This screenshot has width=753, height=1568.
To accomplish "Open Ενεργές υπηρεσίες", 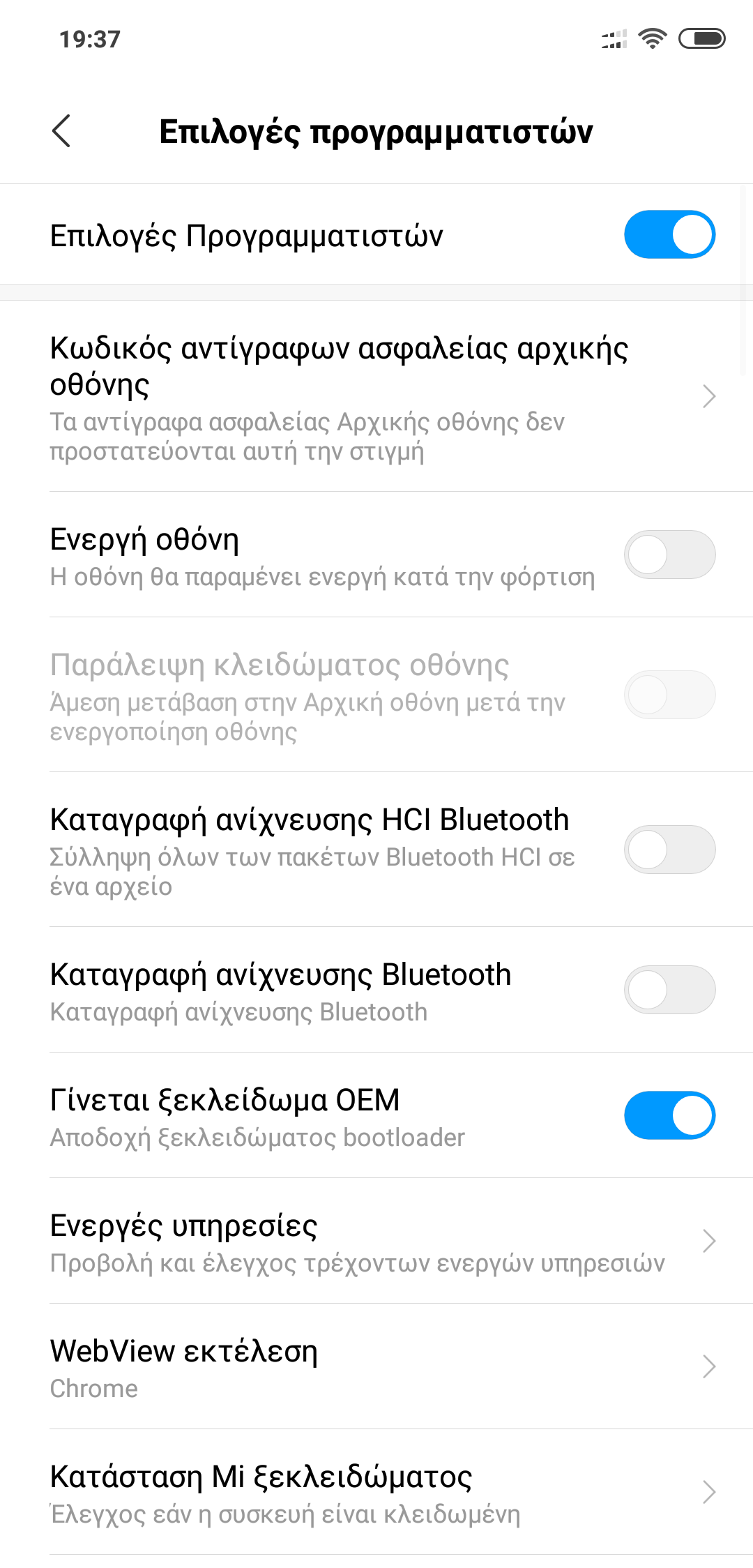I will point(376,1242).
